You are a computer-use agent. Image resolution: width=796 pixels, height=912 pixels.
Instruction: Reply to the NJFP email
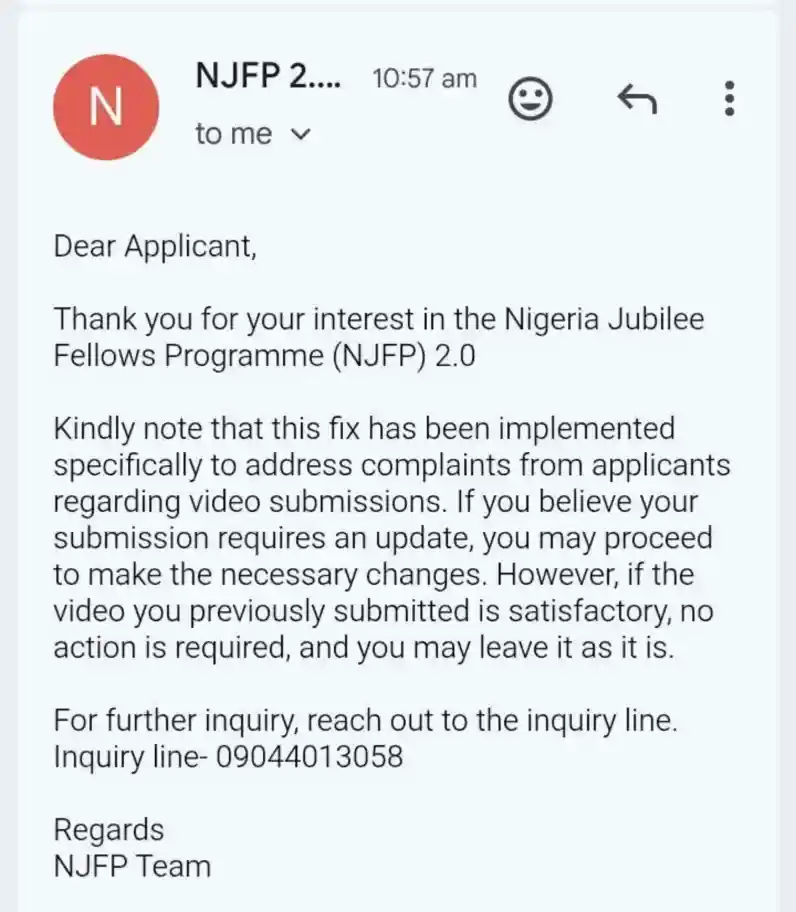tap(636, 98)
